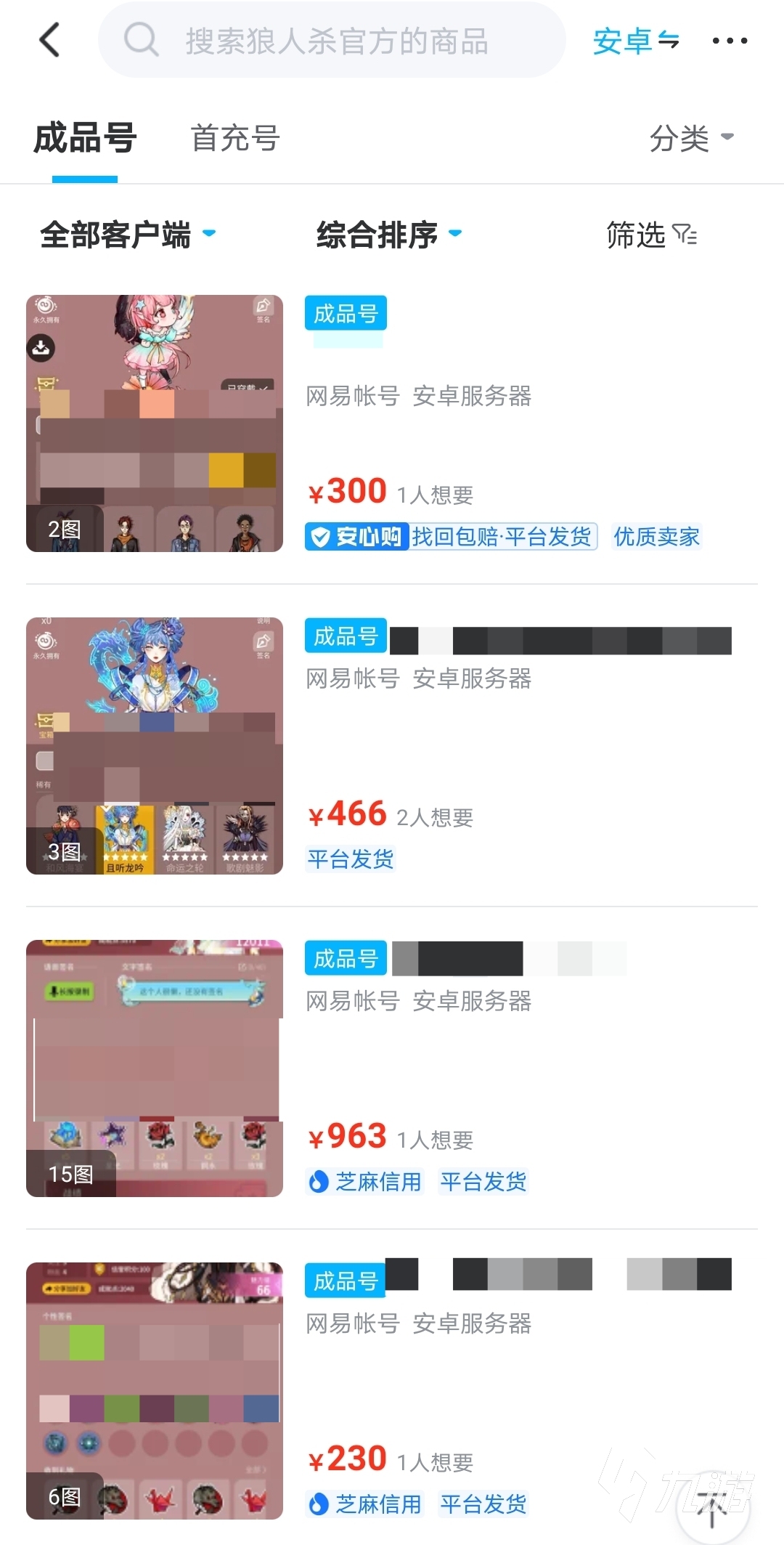Open the three-dot overflow menu
The height and width of the screenshot is (1545, 784).
click(x=730, y=41)
